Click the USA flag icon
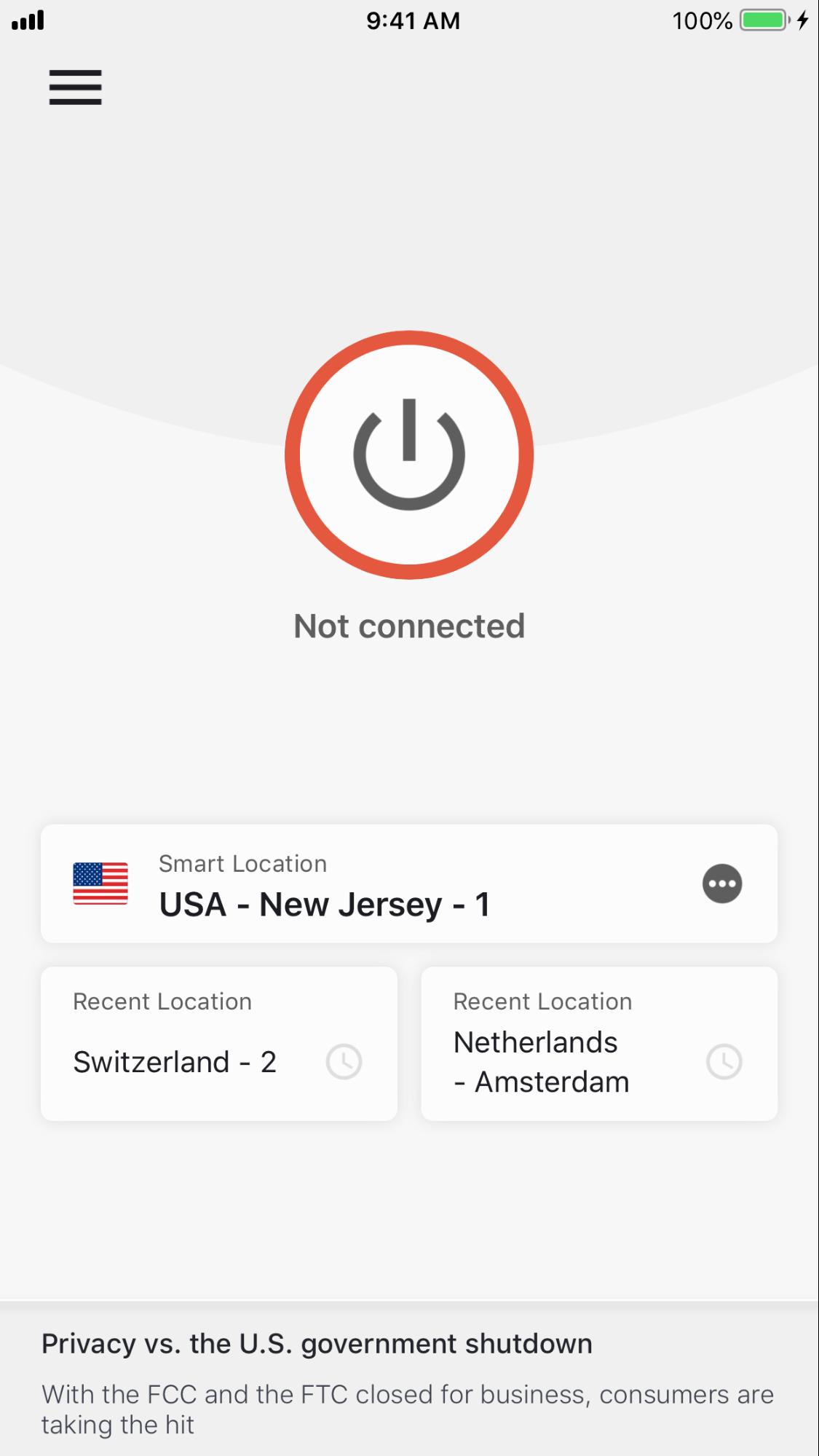Screen dimensions: 819x1456 pos(100,884)
